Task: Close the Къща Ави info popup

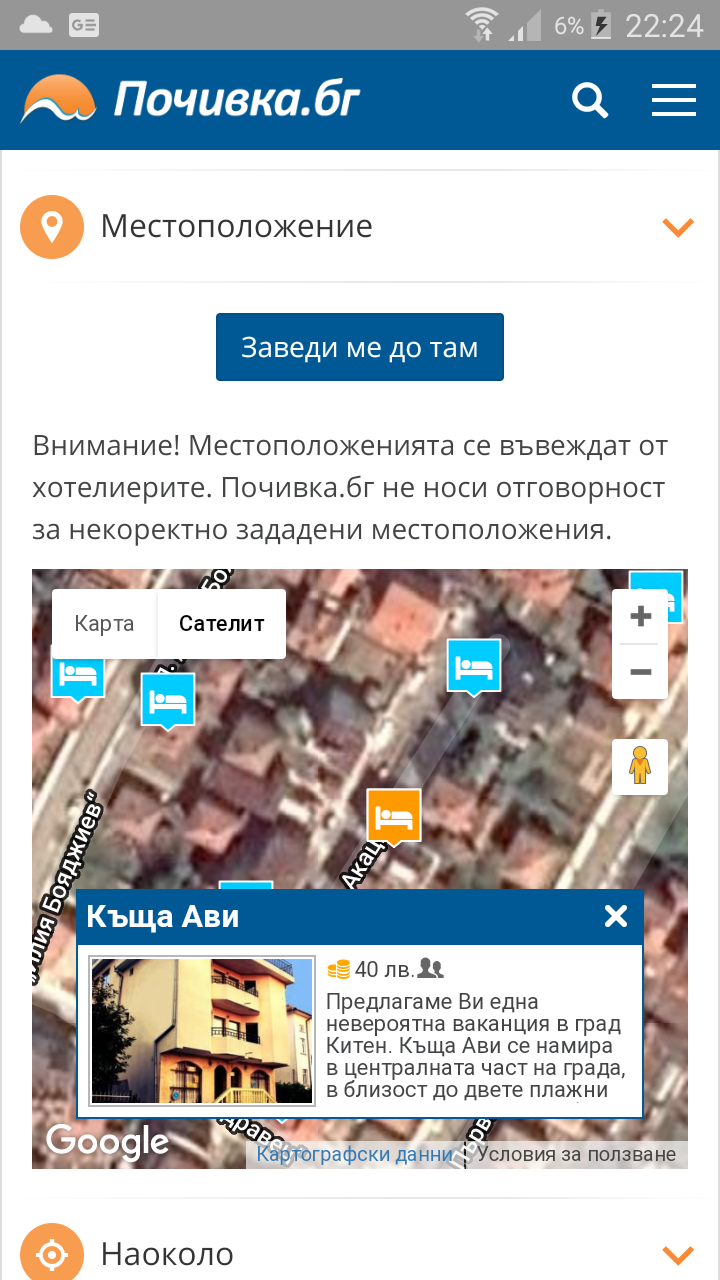Action: pyautogui.click(x=616, y=916)
